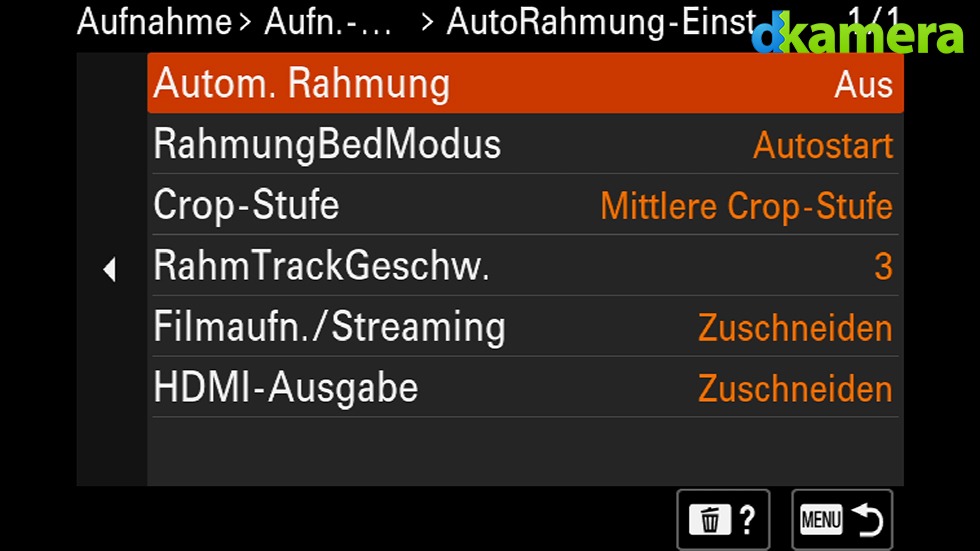This screenshot has height=551, width=980.
Task: Tap the trash and question mark help button
Action: 723,520
